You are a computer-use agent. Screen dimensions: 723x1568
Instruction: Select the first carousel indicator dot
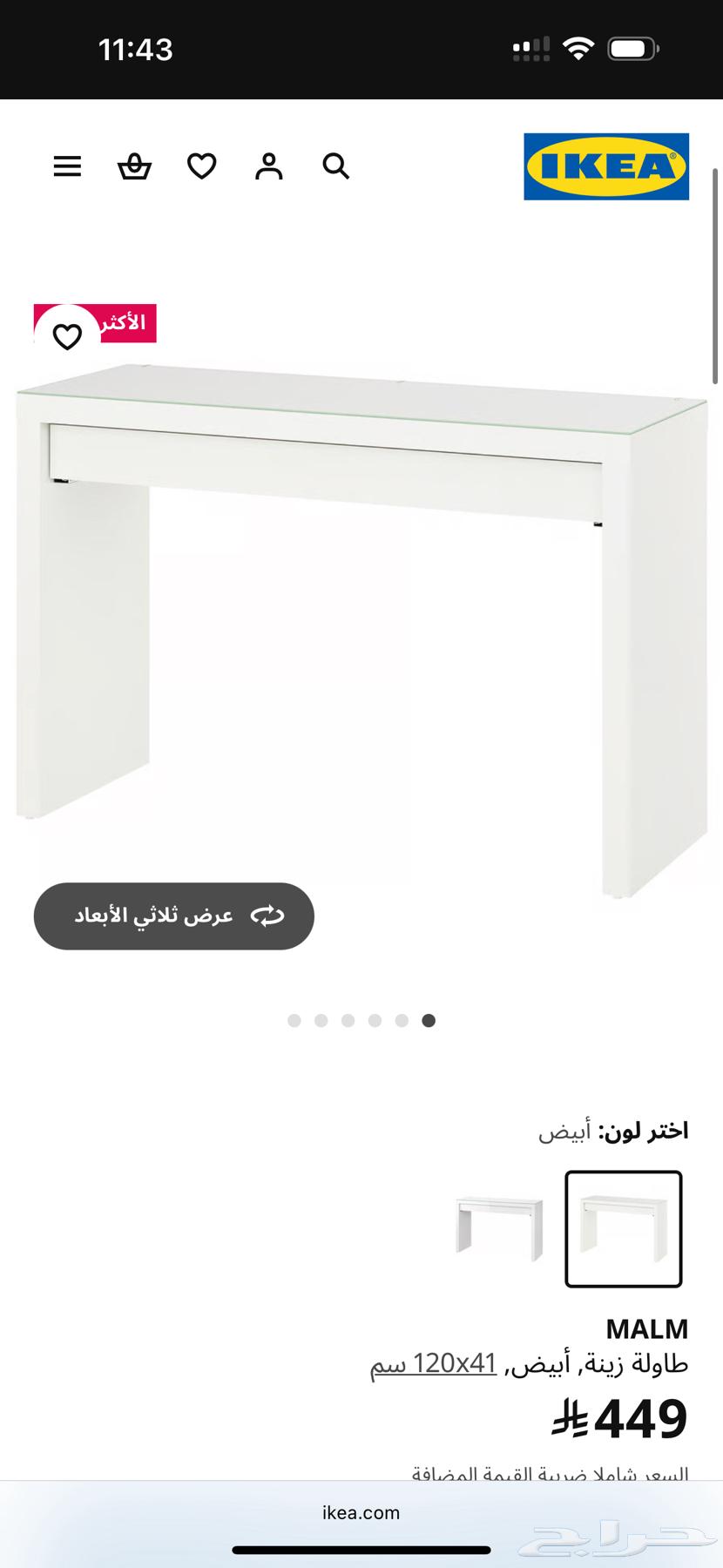coord(294,1020)
